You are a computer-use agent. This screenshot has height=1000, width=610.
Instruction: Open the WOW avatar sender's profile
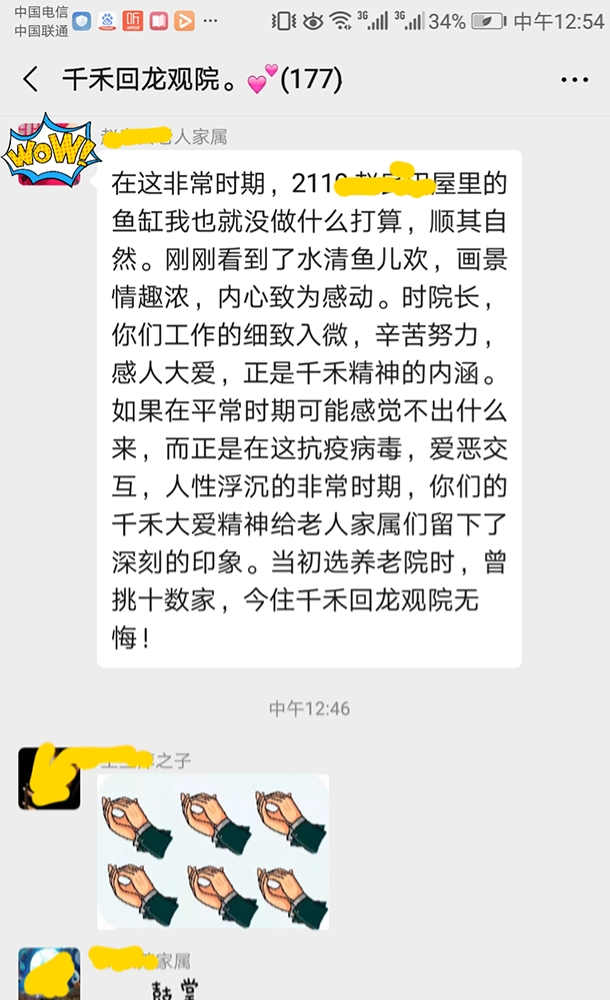click(50, 155)
